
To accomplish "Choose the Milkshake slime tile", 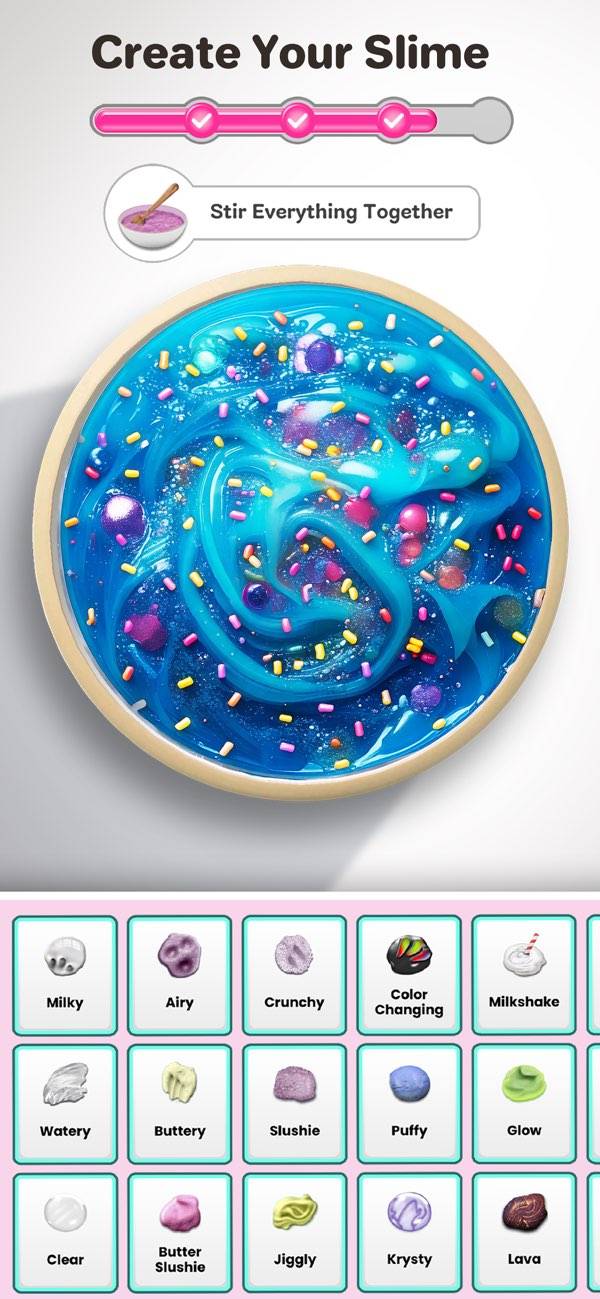I will pos(524,975).
